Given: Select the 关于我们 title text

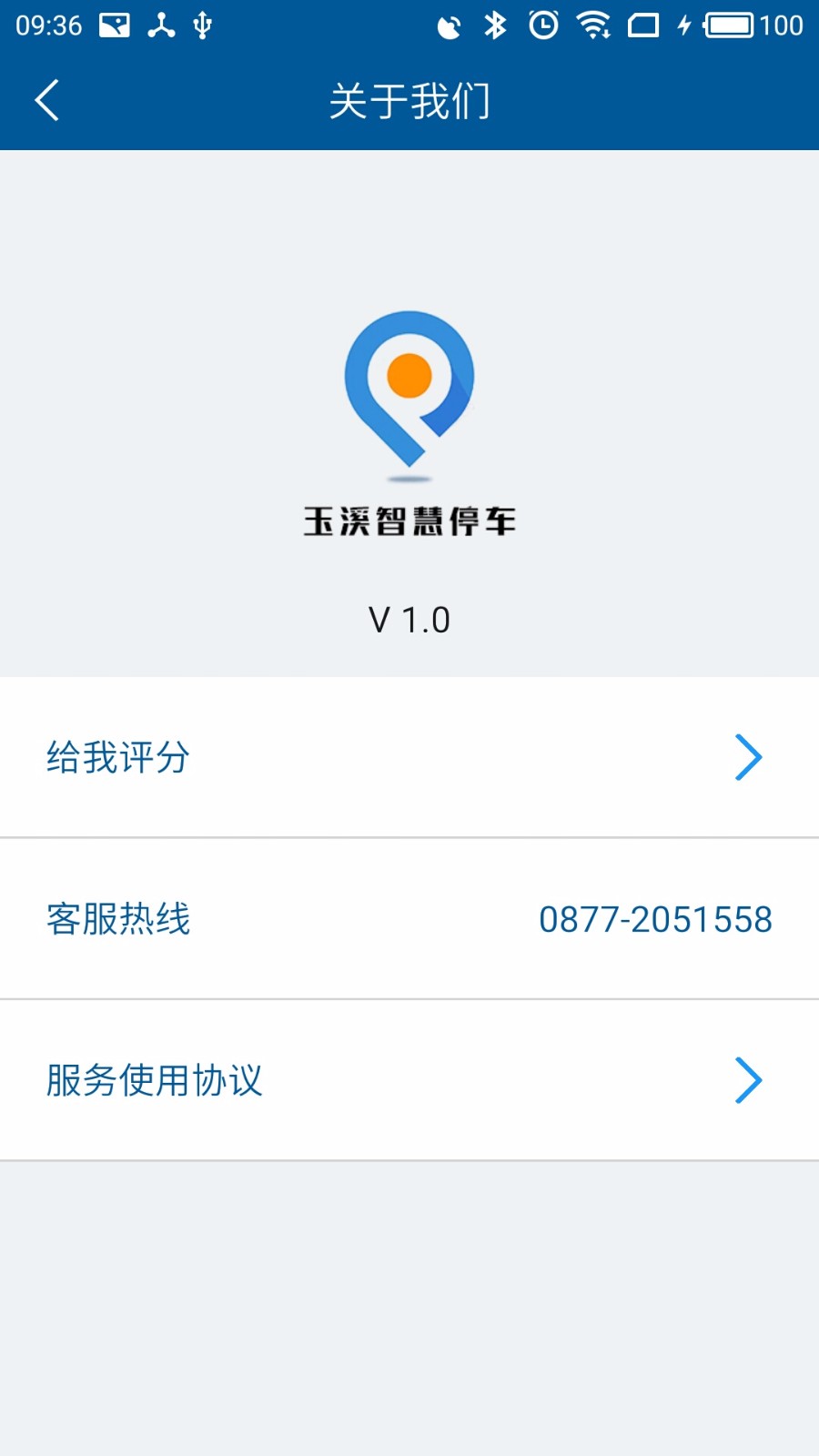Looking at the screenshot, I should (x=410, y=102).
